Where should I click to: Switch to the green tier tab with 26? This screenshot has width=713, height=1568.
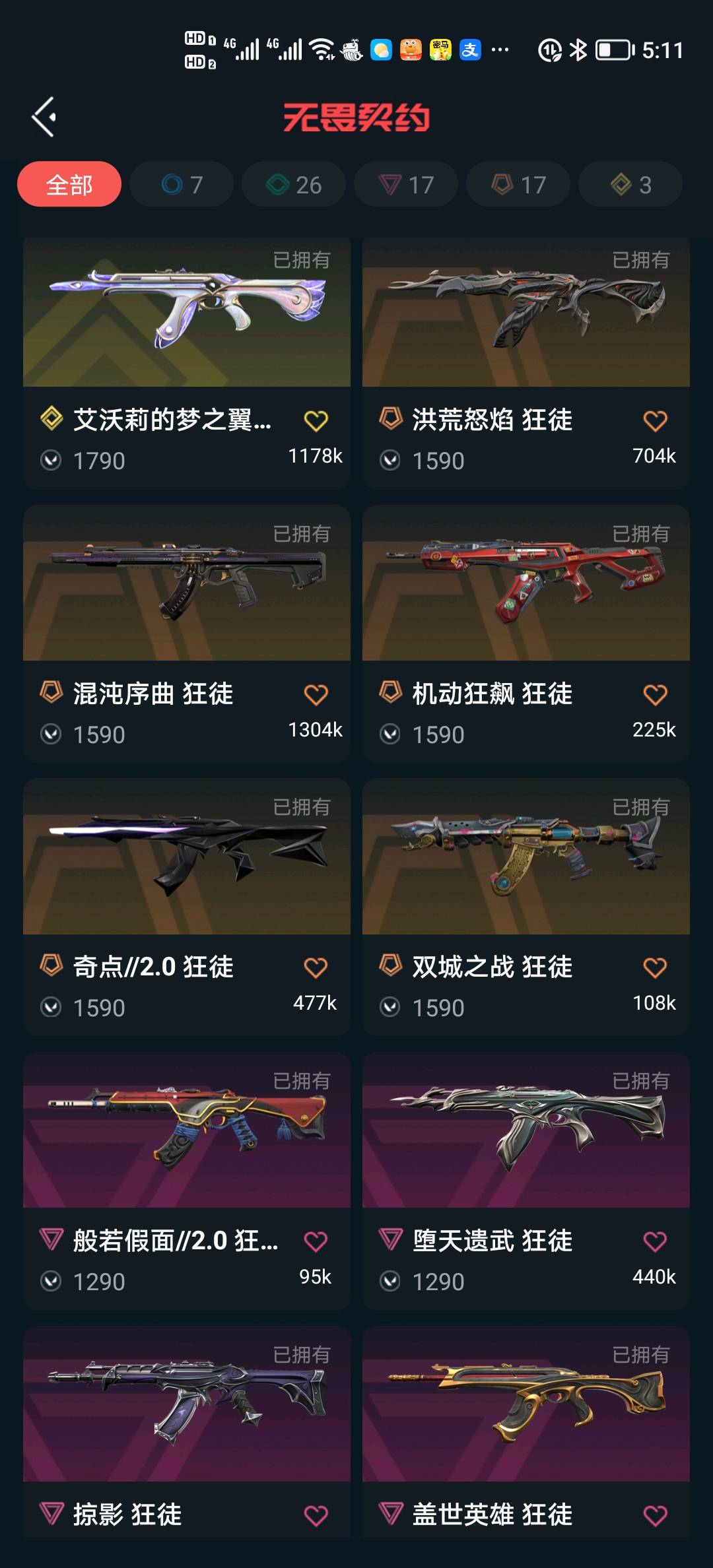(294, 185)
